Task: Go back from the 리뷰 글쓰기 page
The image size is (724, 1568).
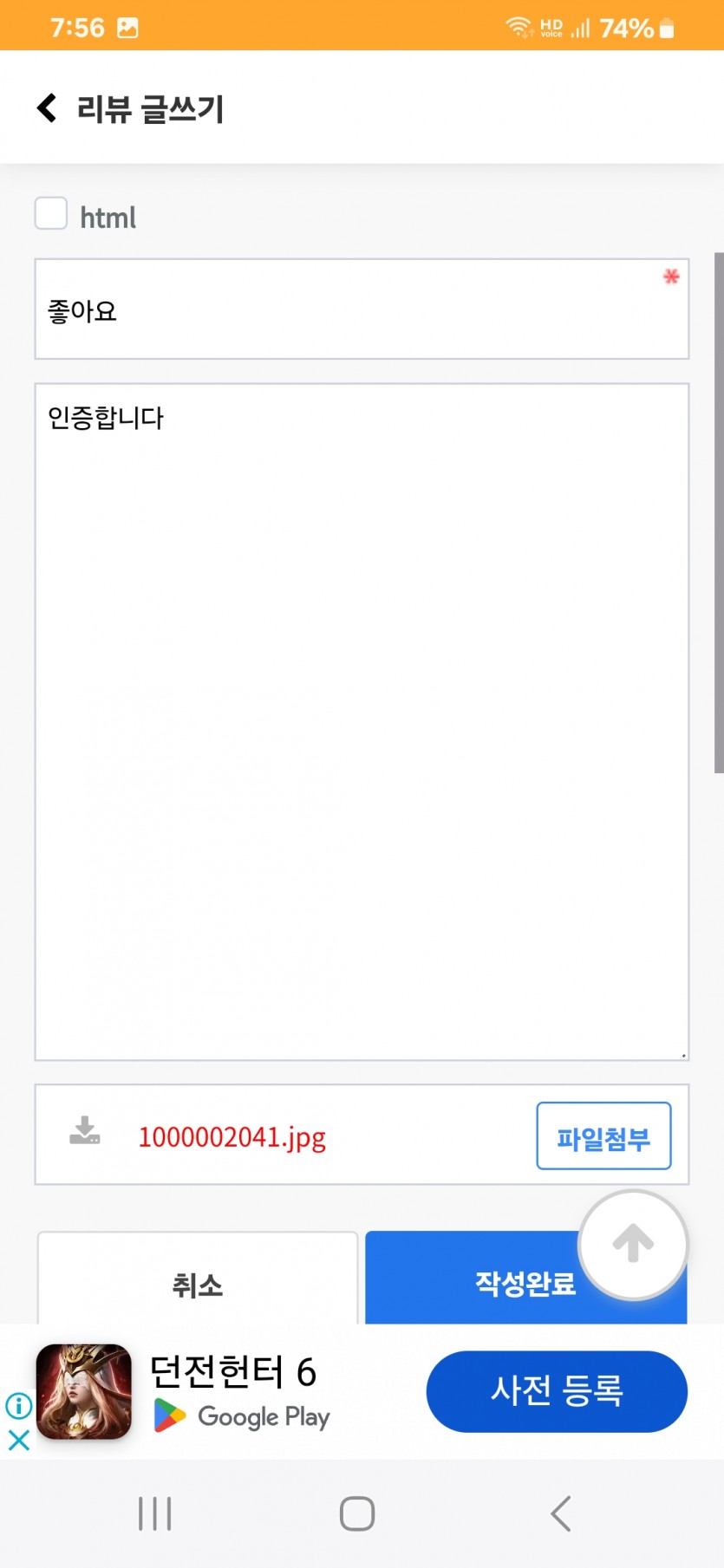Action: (x=47, y=108)
